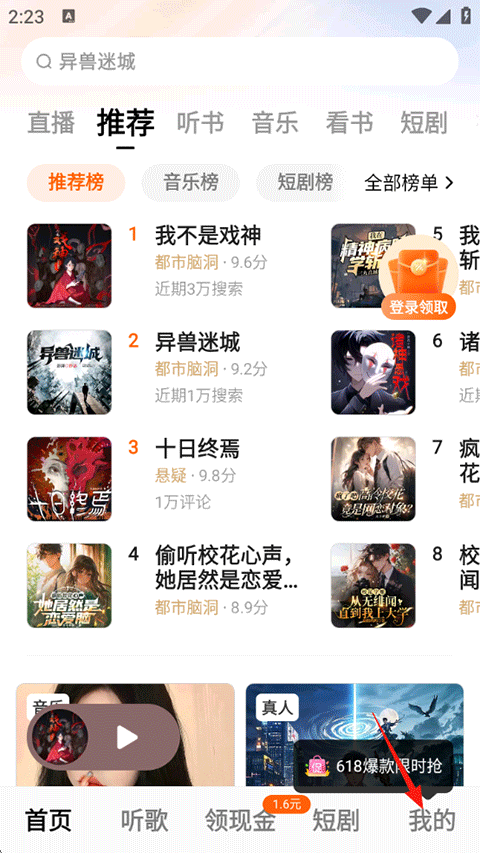The image size is (480, 853).
Task: Switch to the 音乐 top tab
Action: (275, 123)
